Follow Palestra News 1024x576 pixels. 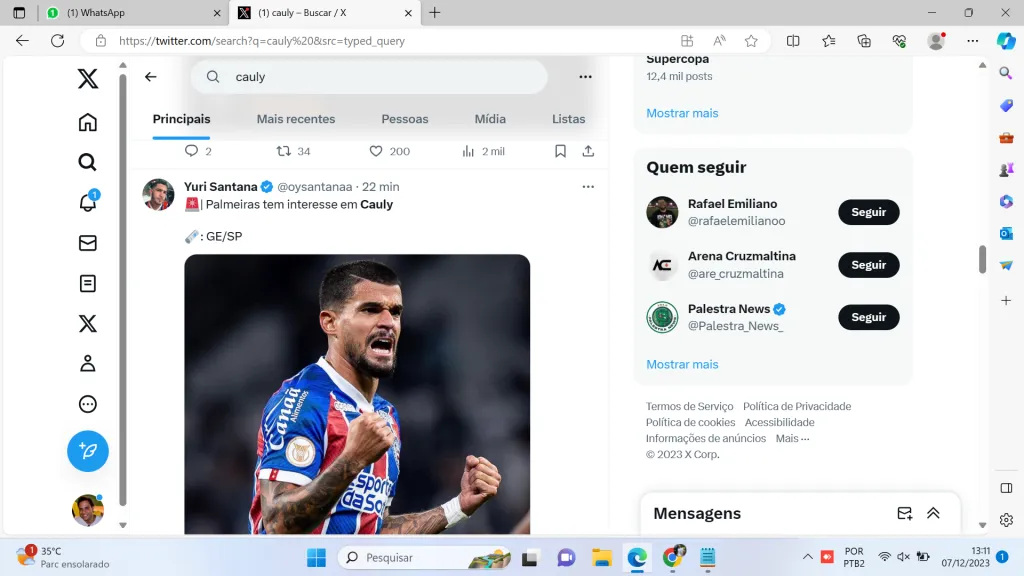[868, 317]
